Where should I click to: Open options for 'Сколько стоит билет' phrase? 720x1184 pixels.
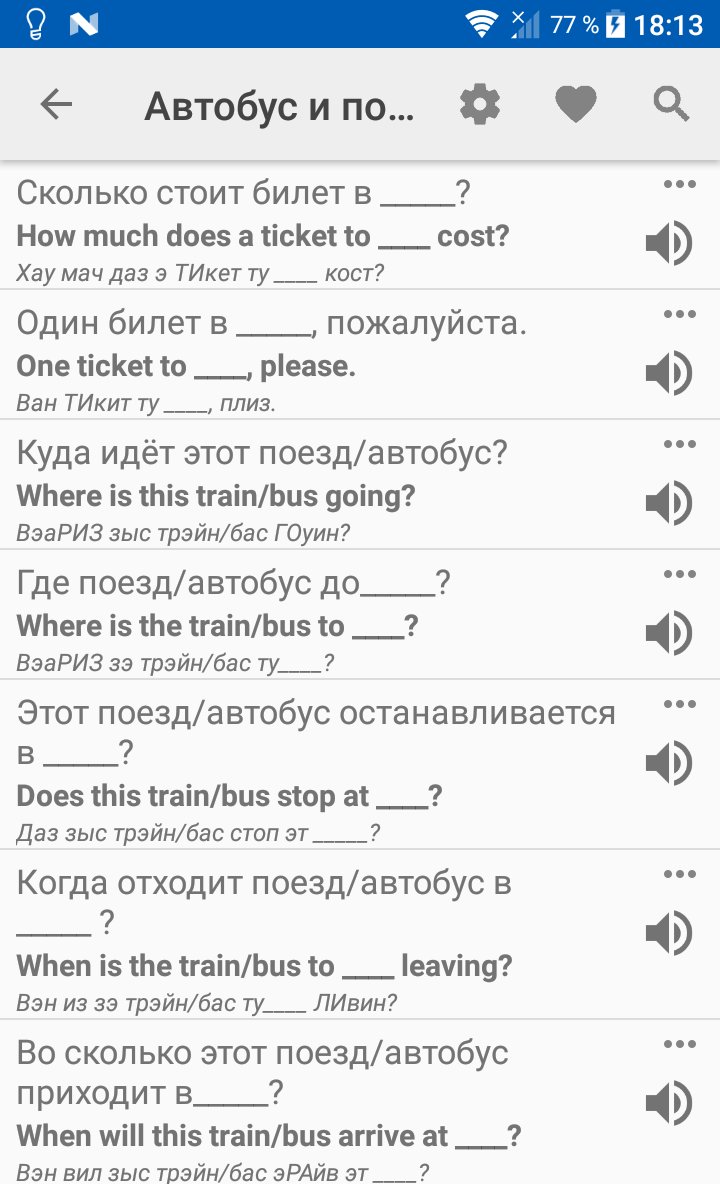tap(680, 182)
